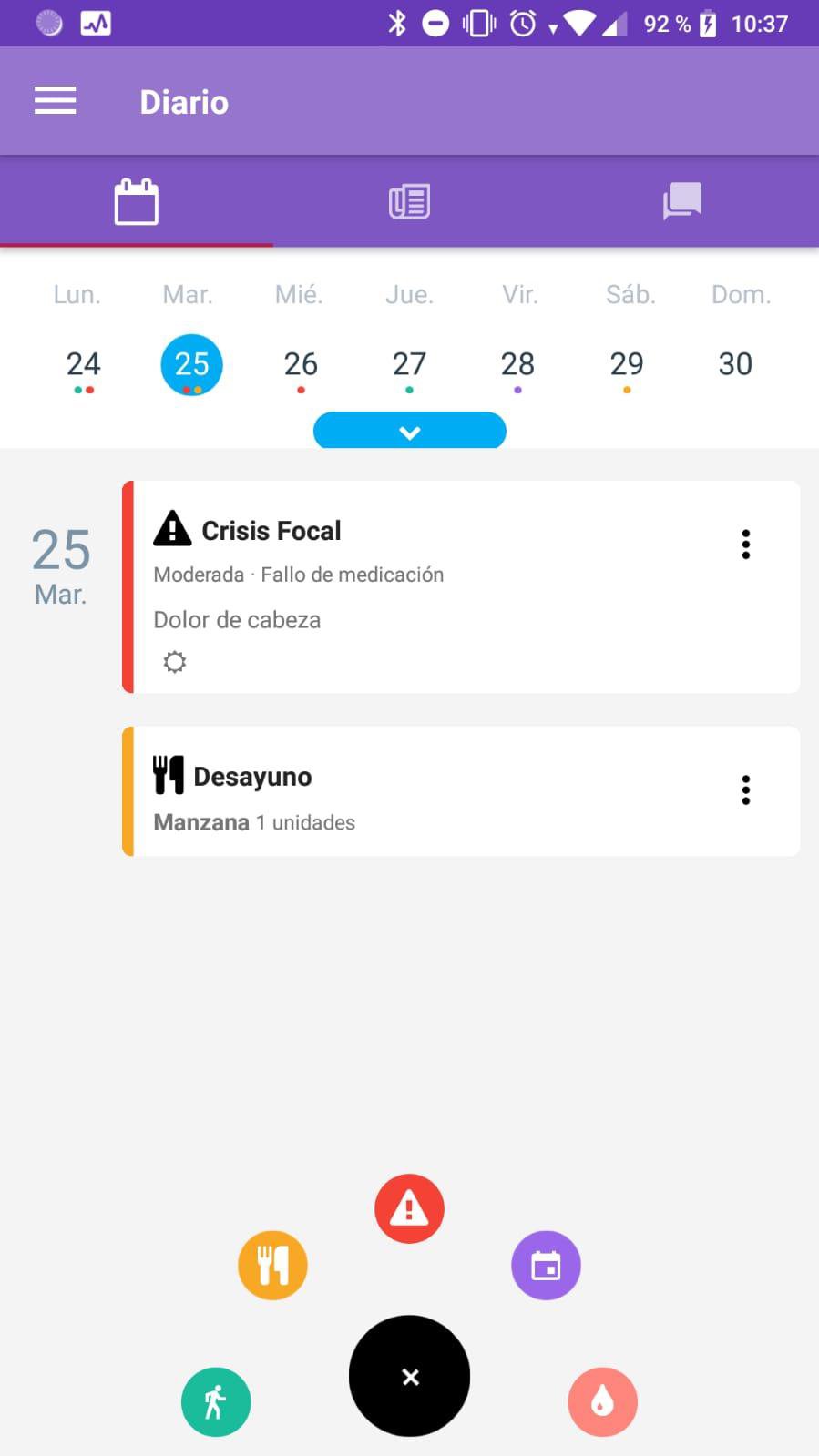The width and height of the screenshot is (819, 1456).
Task: Switch to the news feed tab
Action: point(409,201)
